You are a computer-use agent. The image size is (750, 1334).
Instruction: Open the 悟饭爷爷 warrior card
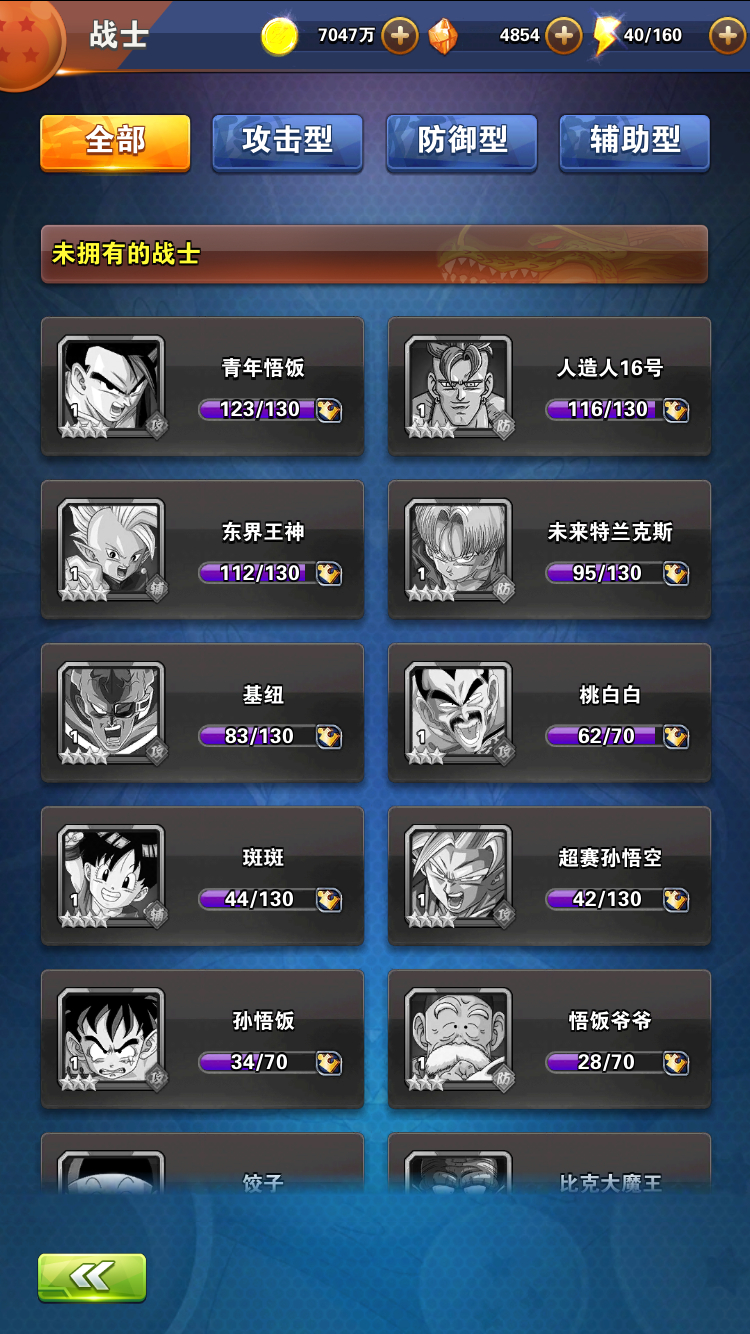(x=549, y=1039)
